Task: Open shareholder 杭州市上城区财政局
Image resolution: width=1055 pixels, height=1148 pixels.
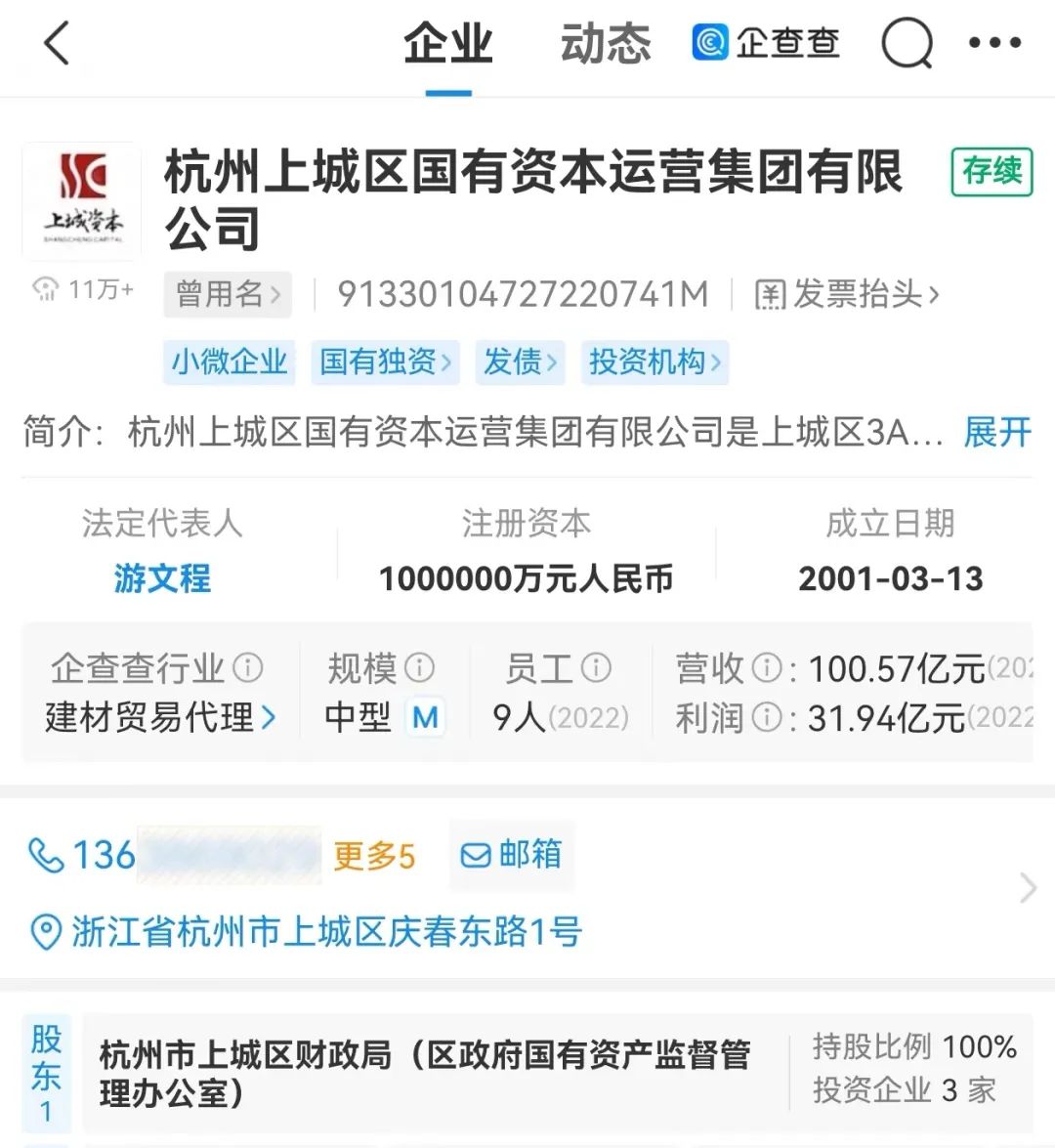Action: click(425, 1073)
